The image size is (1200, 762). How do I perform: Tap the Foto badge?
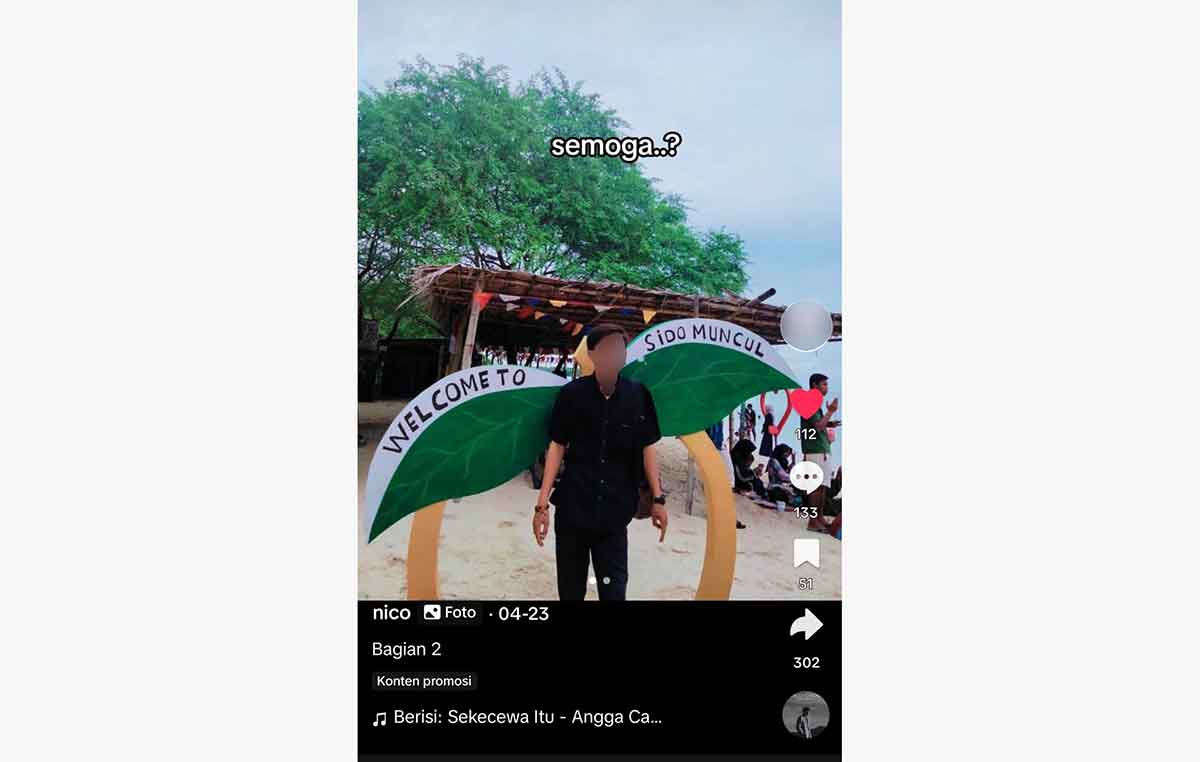coord(450,613)
